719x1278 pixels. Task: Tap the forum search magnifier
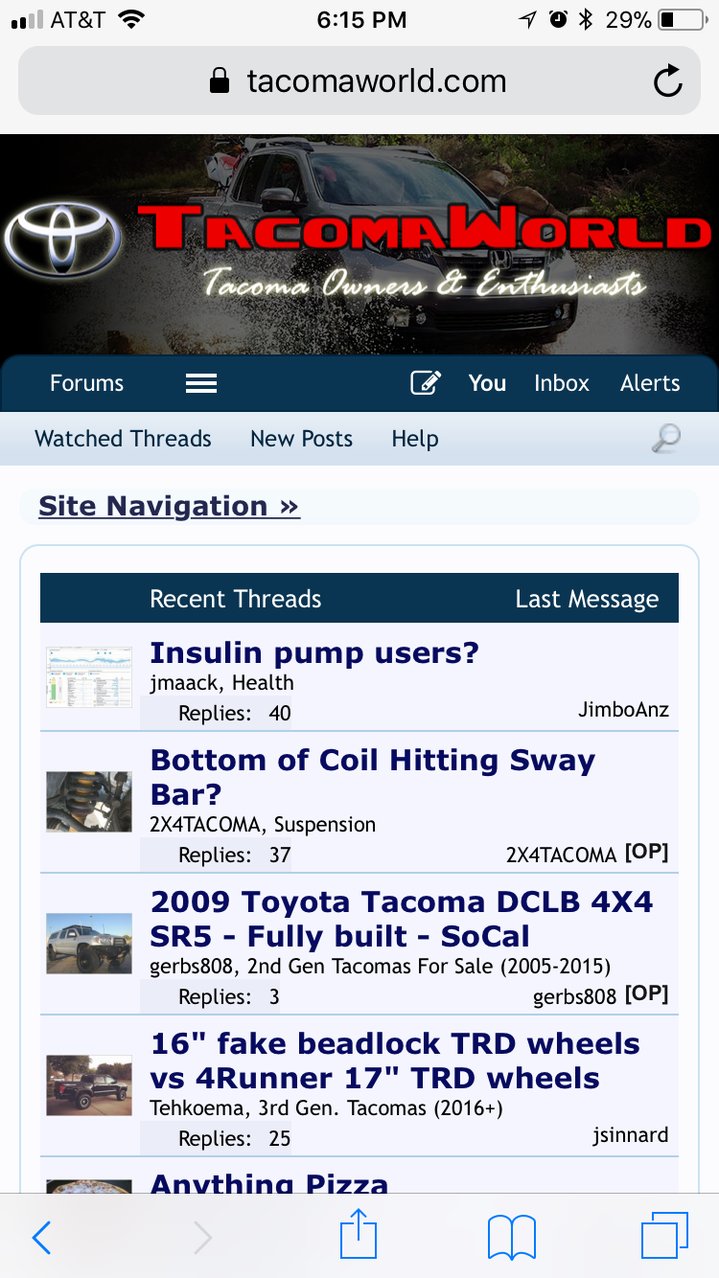coord(665,438)
